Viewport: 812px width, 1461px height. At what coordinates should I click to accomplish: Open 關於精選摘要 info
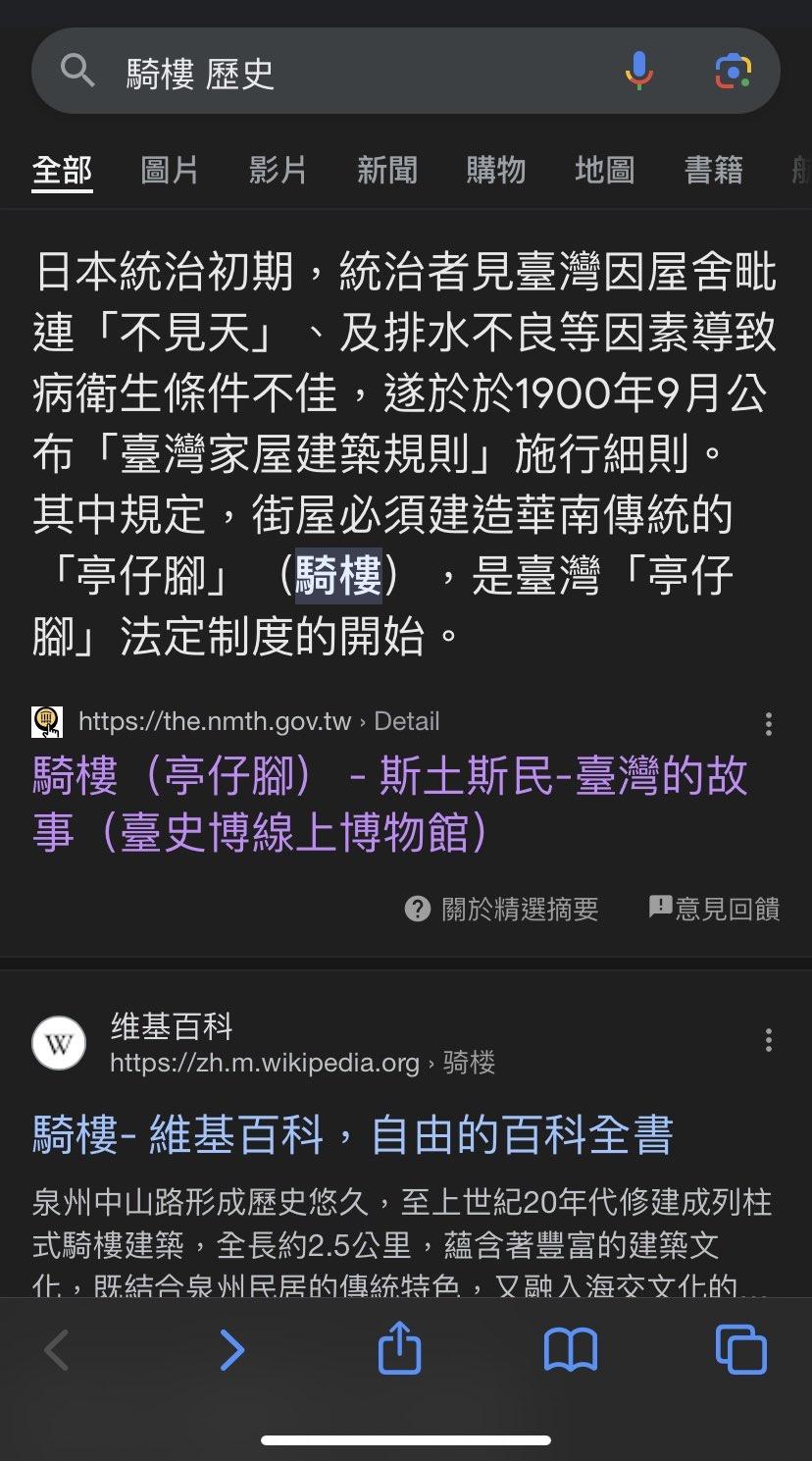[x=501, y=910]
